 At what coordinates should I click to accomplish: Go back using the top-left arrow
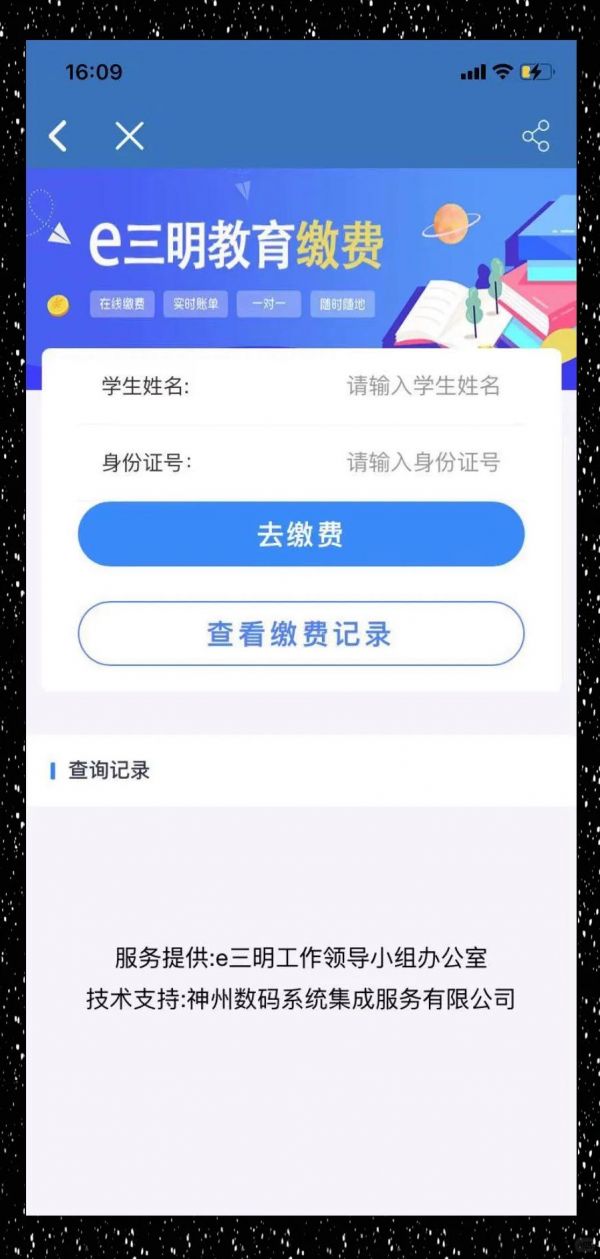(59, 136)
